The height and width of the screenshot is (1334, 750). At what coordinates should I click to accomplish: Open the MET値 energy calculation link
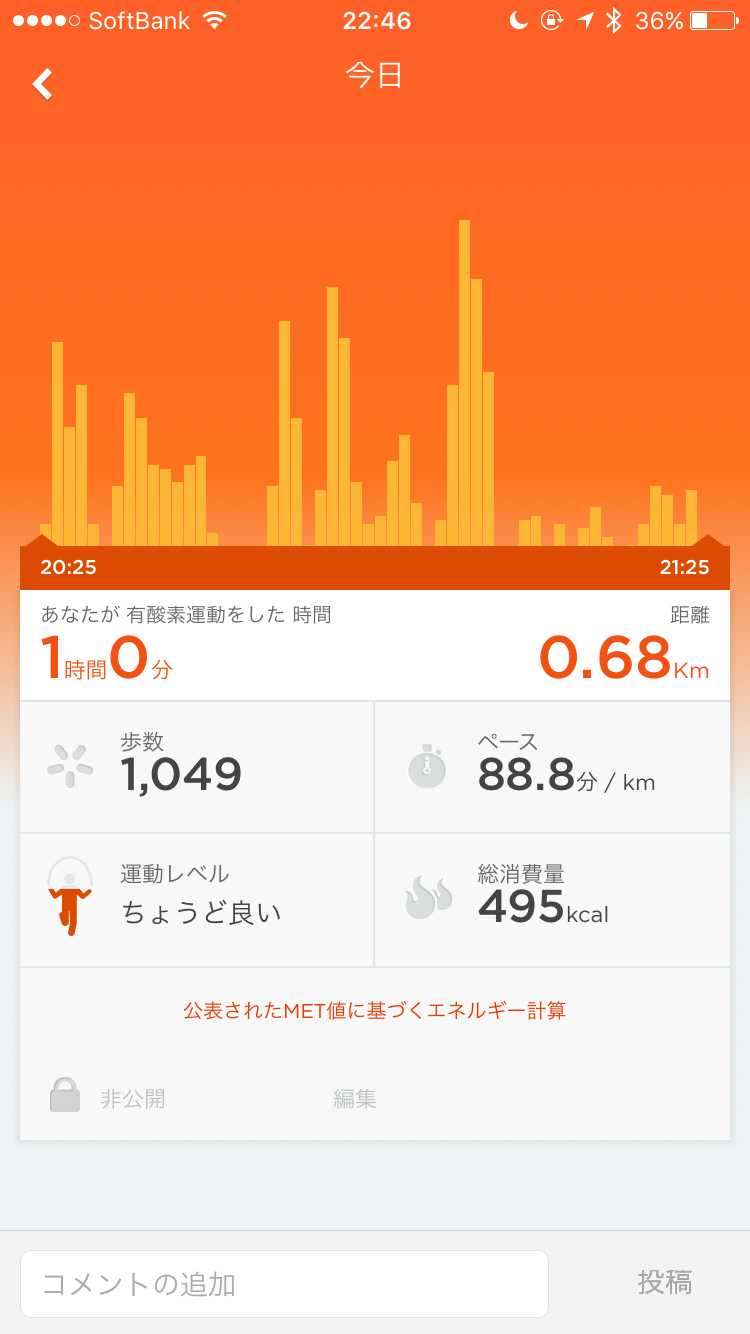375,1010
